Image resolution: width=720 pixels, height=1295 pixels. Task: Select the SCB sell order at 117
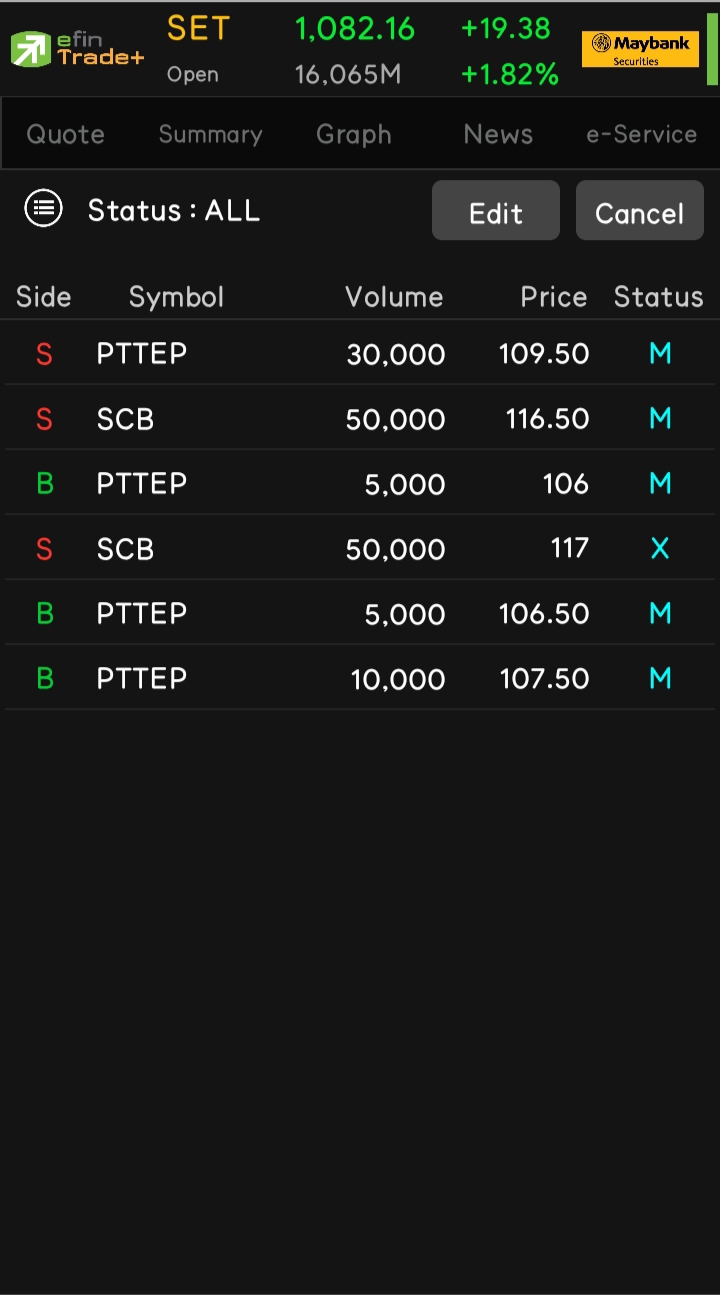[x=360, y=548]
